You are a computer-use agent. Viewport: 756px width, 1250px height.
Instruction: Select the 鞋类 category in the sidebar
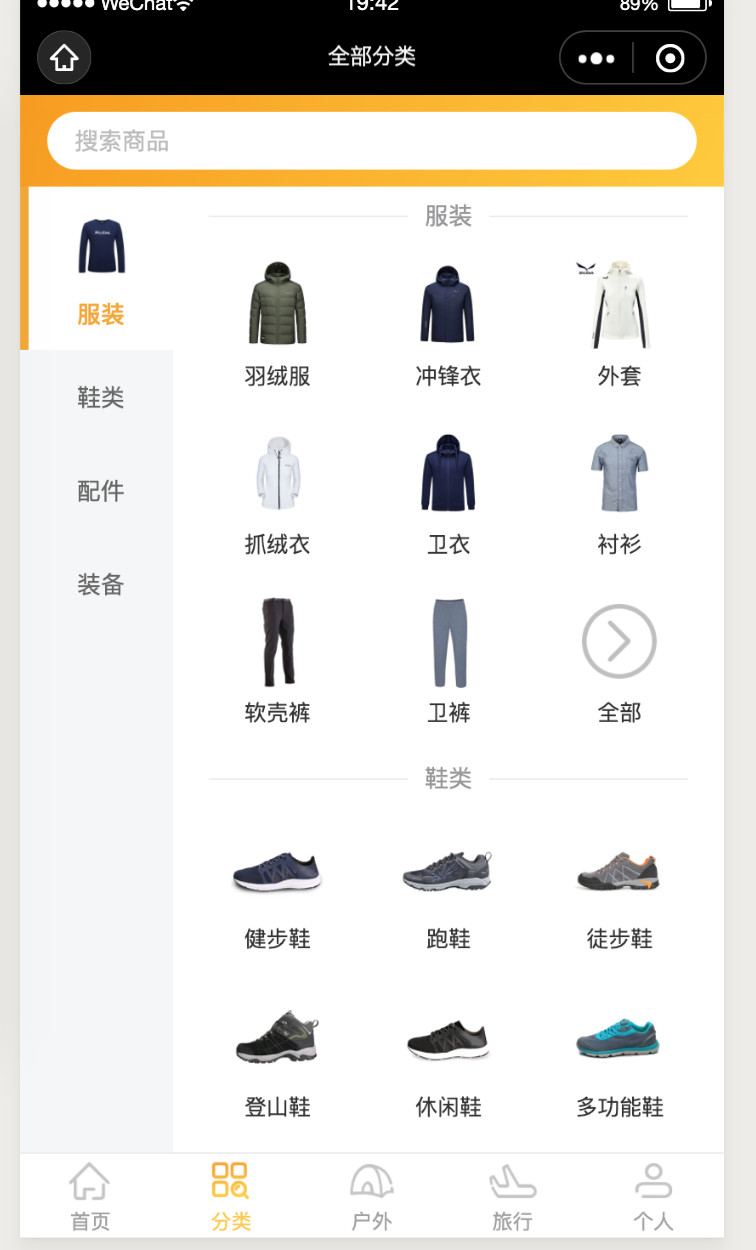pyautogui.click(x=100, y=397)
